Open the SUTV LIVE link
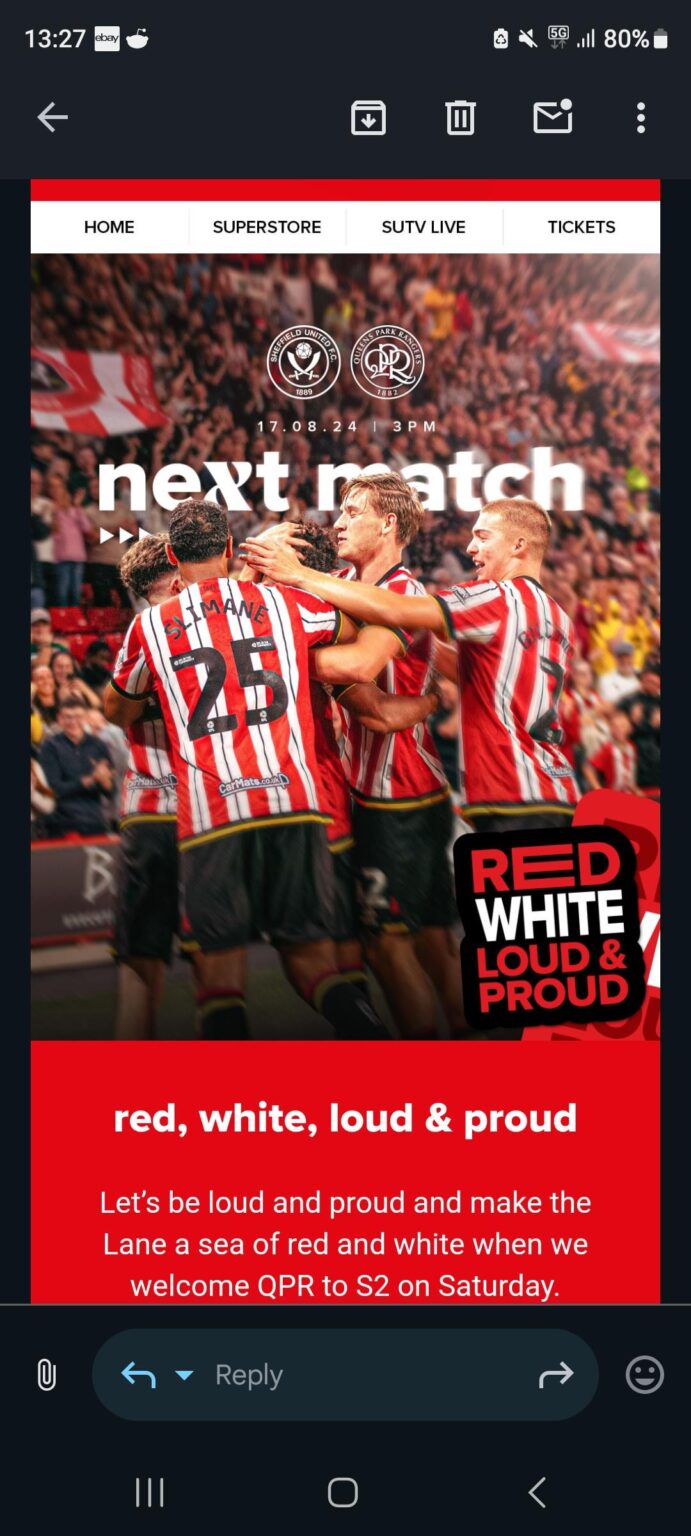691x1536 pixels. (423, 227)
